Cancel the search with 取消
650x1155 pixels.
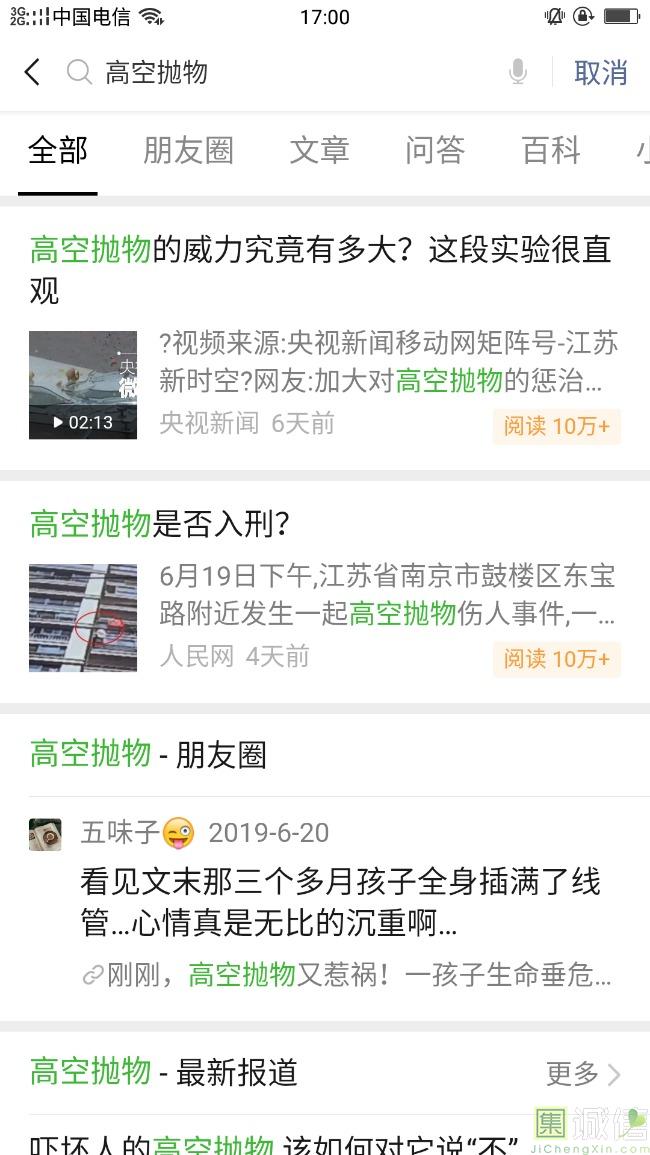point(600,72)
